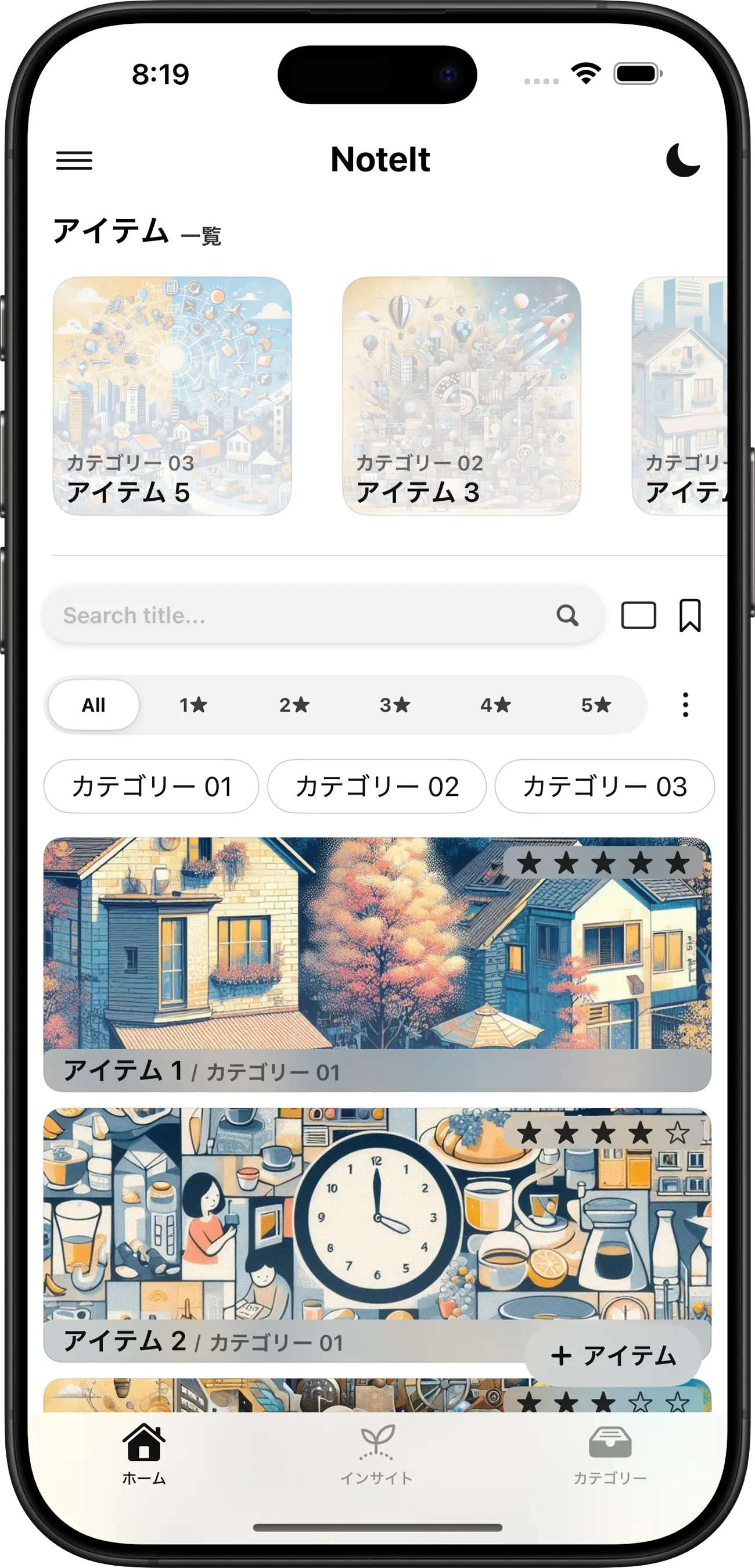Open the アイテム 3 card in the carousel
The height and width of the screenshot is (1568, 755).
pos(461,396)
